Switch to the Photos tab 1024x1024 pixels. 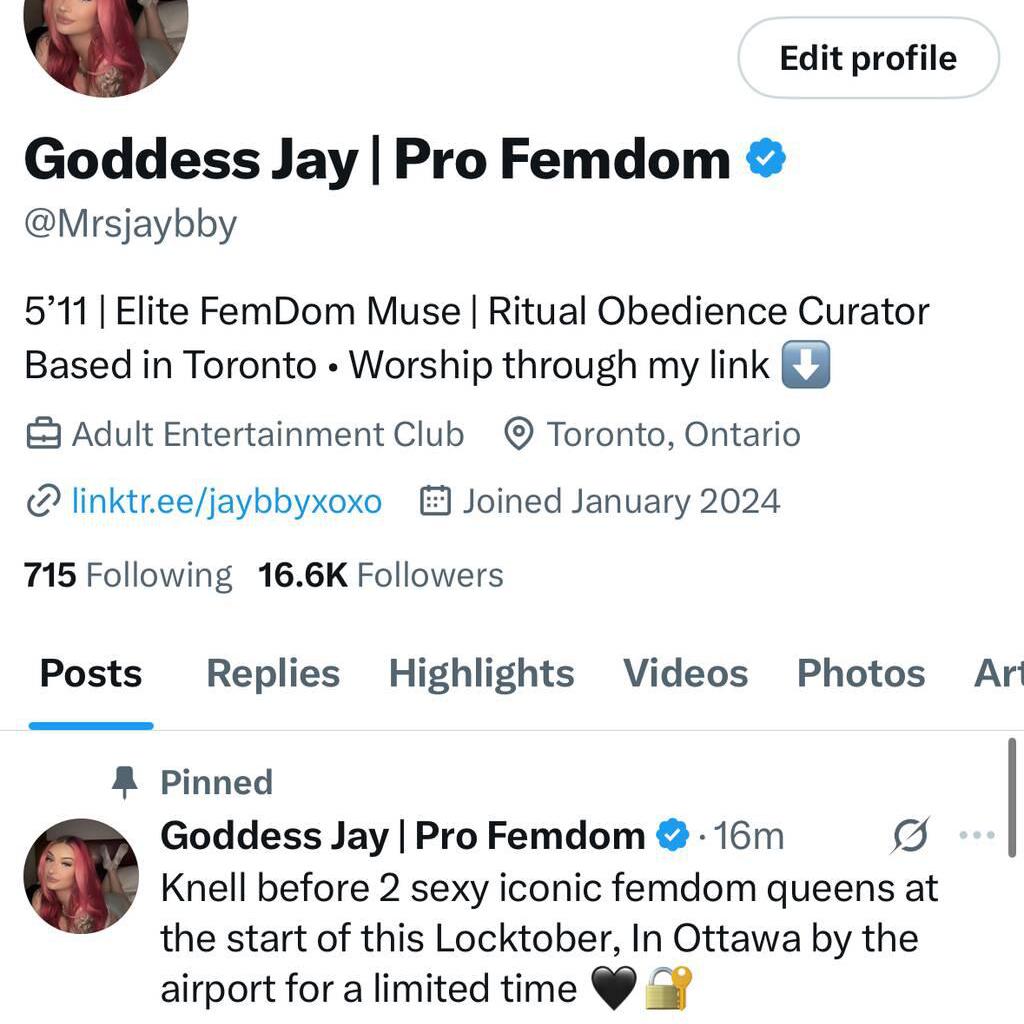coord(860,674)
